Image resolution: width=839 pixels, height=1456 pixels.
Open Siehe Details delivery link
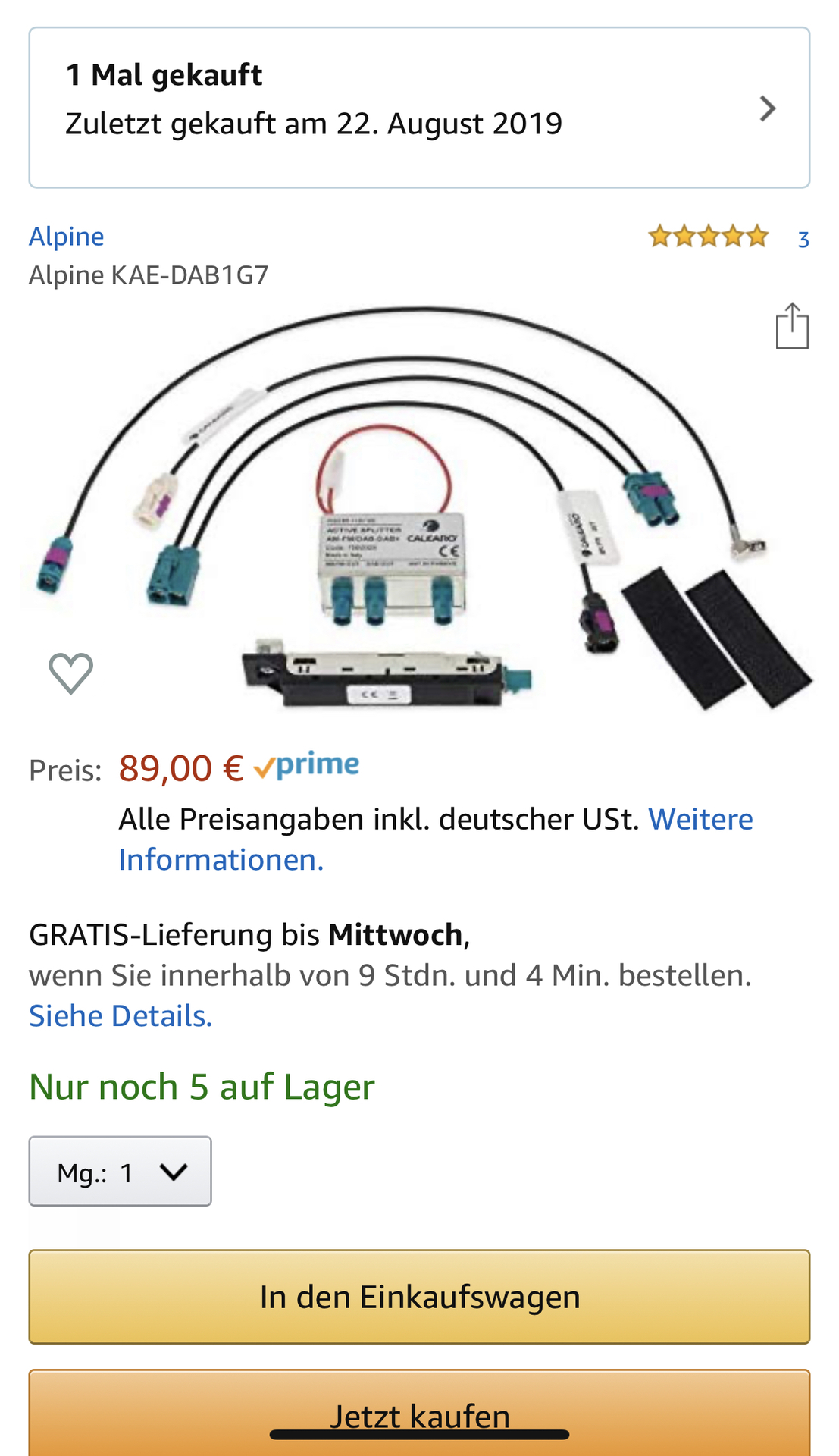pyautogui.click(x=121, y=1016)
